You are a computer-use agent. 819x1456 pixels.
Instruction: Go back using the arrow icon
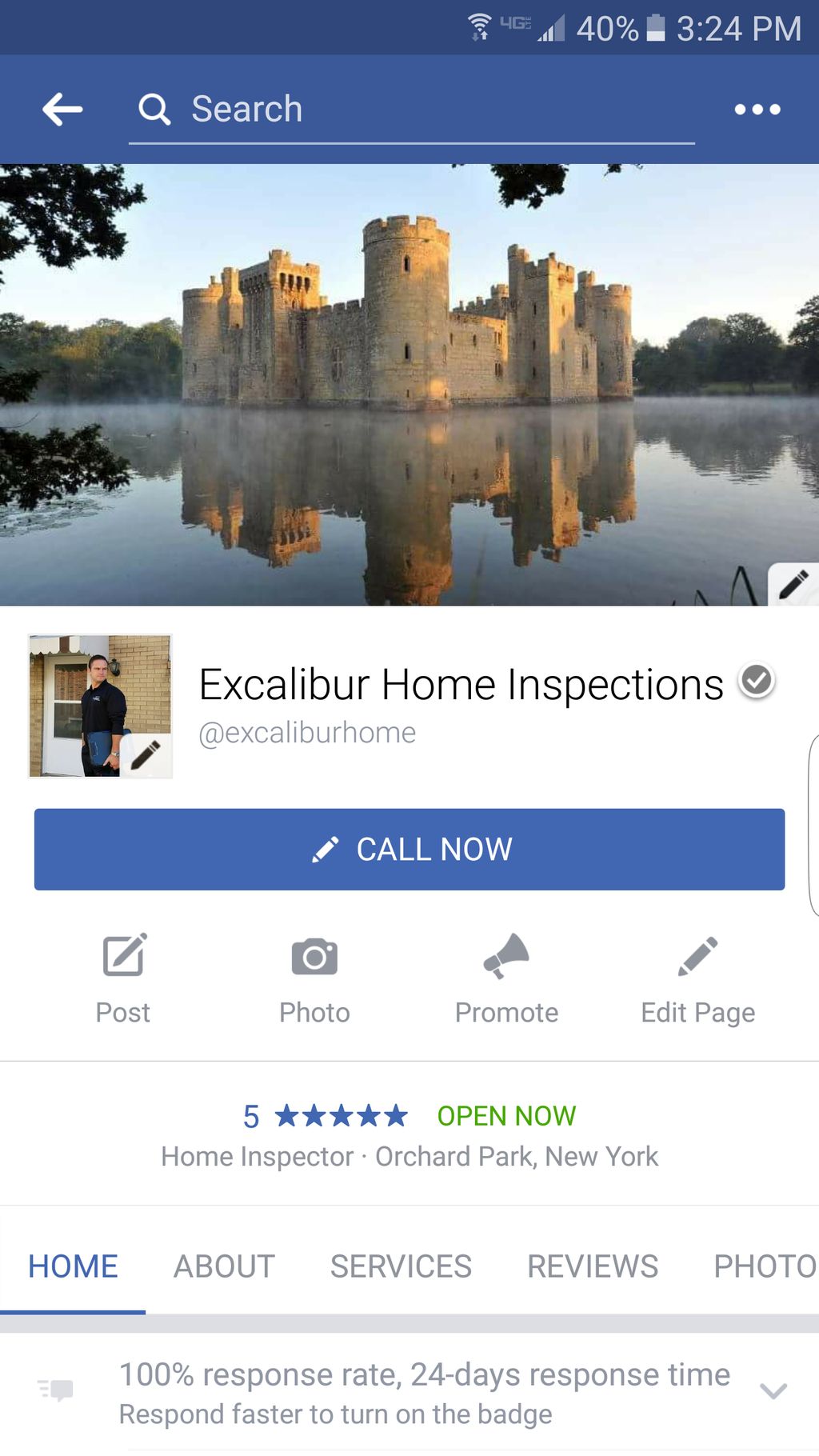coord(62,110)
